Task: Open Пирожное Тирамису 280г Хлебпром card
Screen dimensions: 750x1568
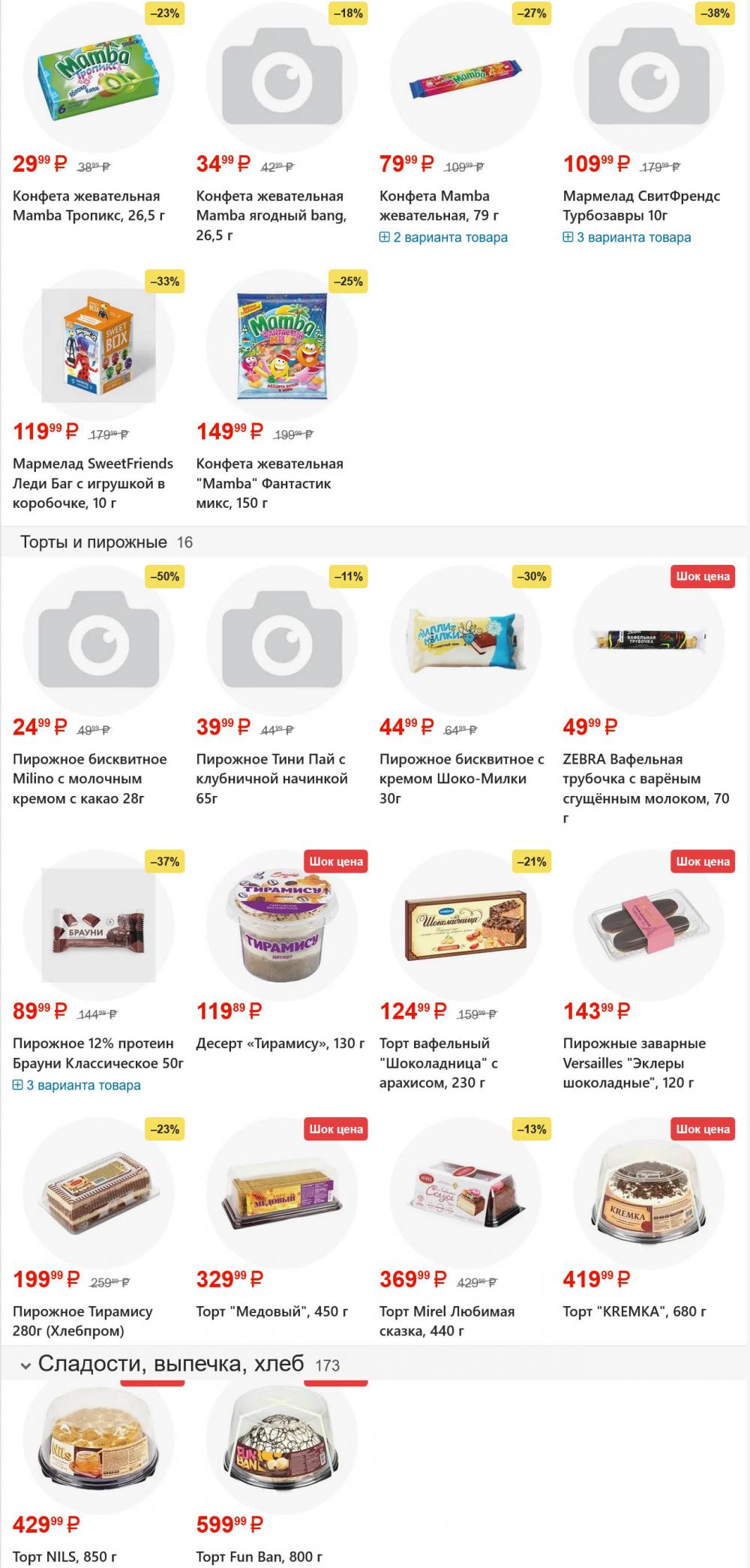Action: pos(82,1320)
